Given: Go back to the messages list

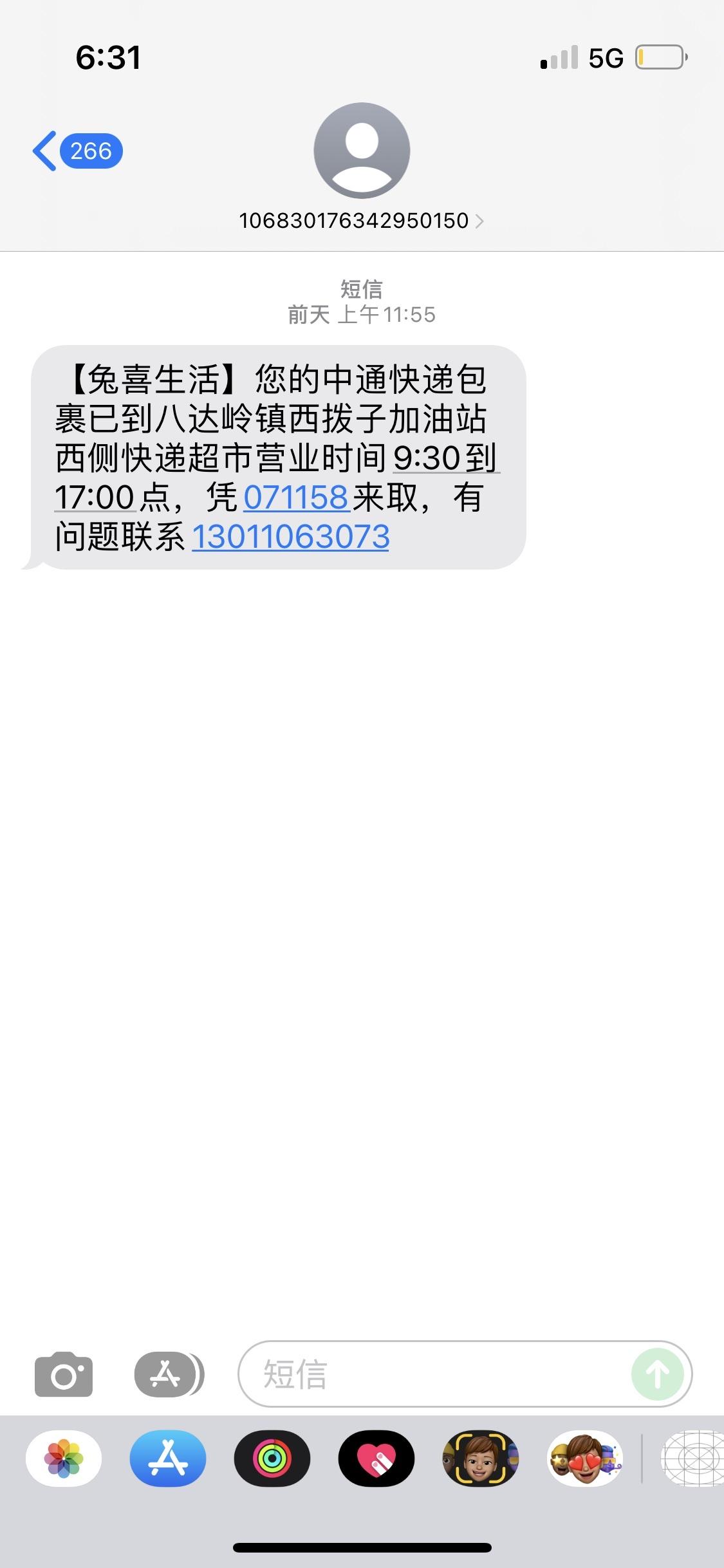Looking at the screenshot, I should (x=77, y=151).
